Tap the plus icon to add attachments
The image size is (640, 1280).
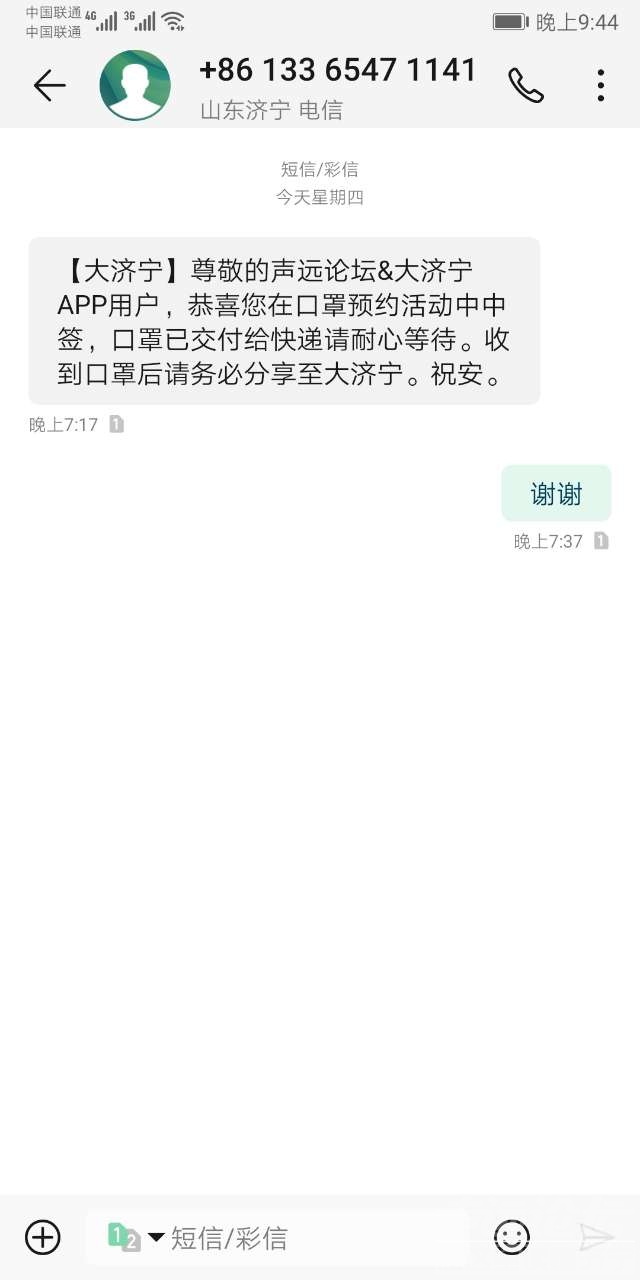coord(43,1237)
